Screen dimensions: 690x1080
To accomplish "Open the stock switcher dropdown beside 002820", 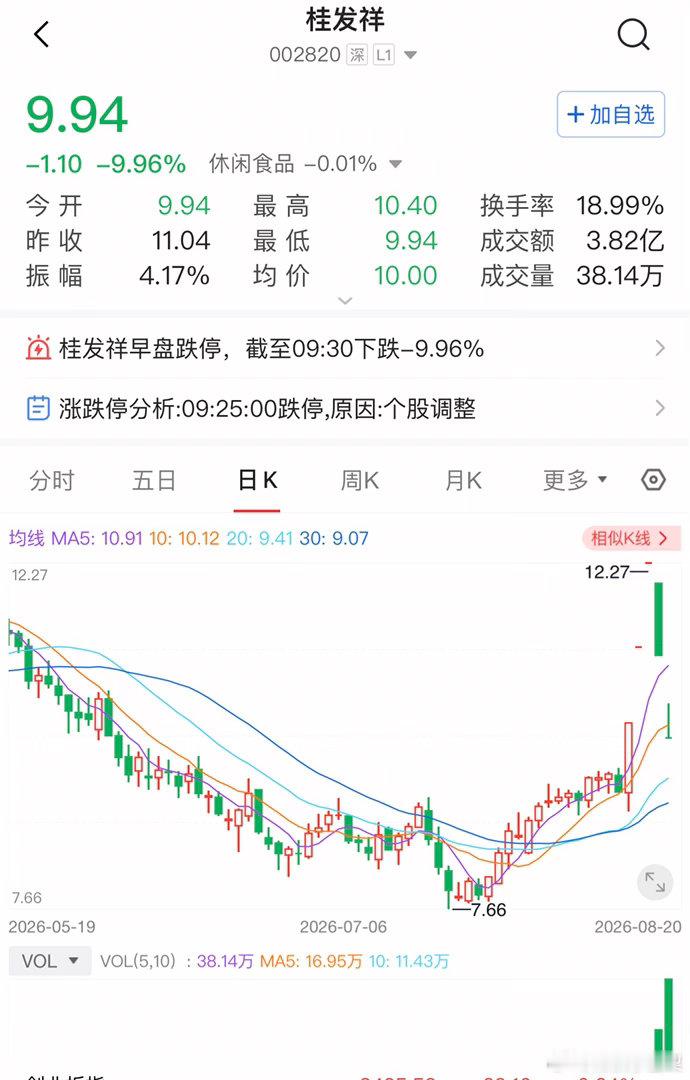I will pyautogui.click(x=410, y=55).
